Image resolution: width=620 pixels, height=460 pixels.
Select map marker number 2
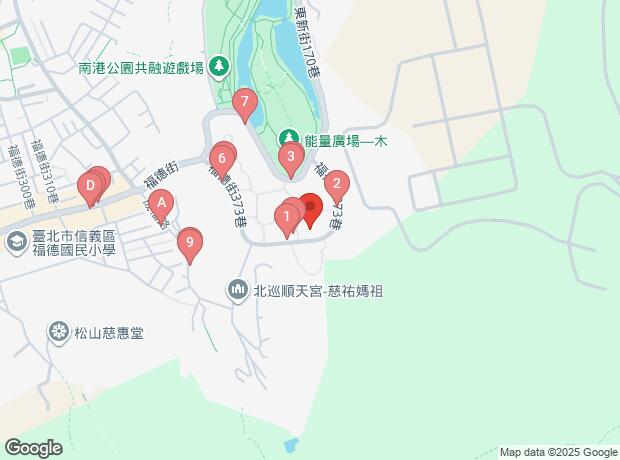click(336, 186)
